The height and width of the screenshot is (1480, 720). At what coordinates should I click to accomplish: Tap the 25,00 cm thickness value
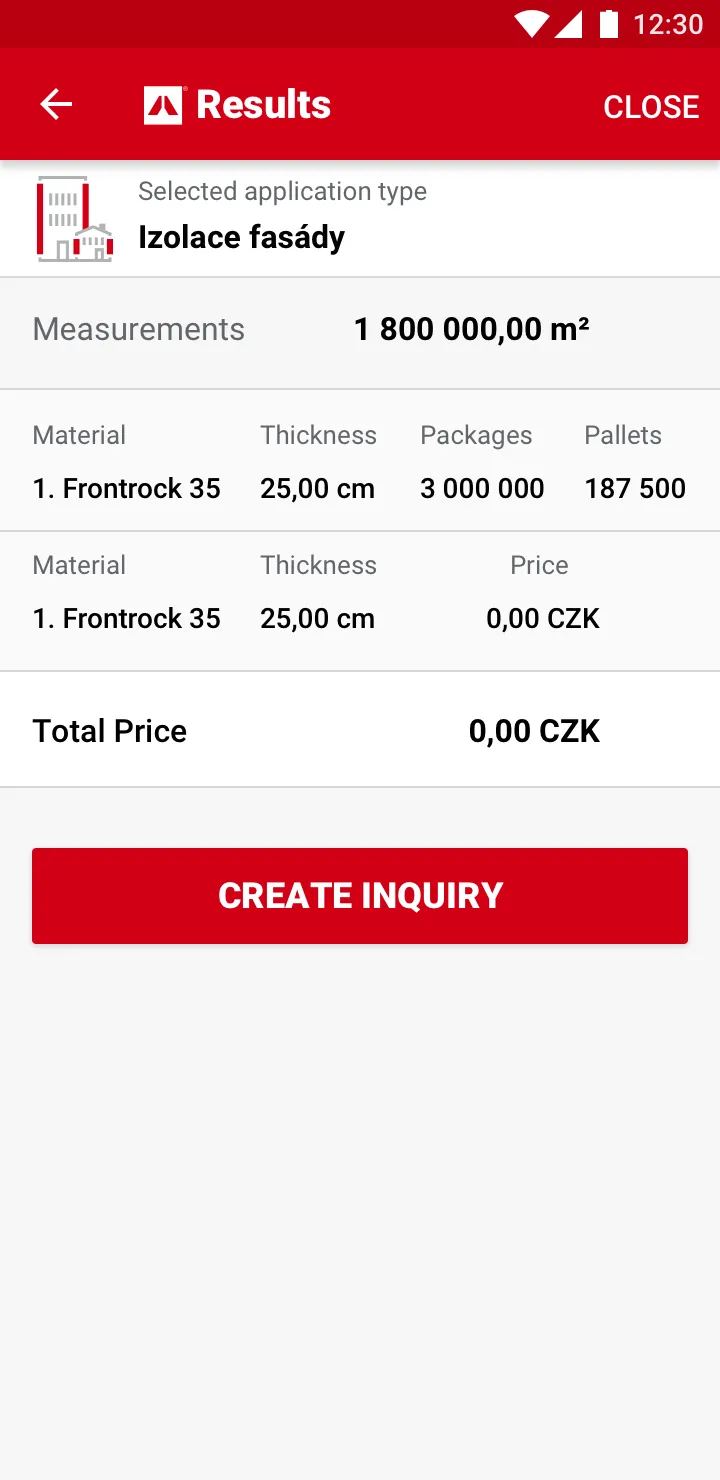click(317, 488)
